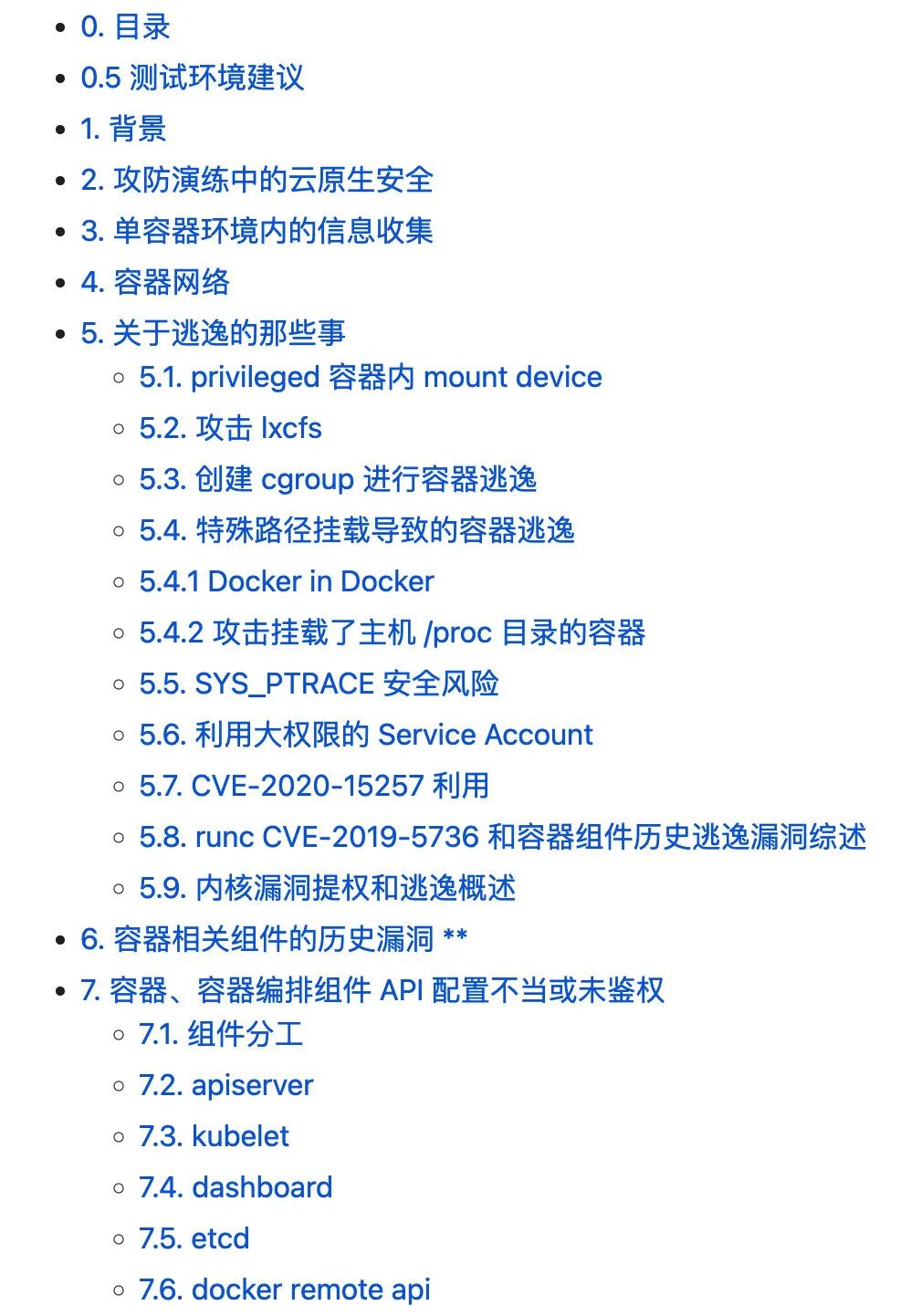Jump to '5.2. 攻击 lxcfs'

click(x=230, y=428)
